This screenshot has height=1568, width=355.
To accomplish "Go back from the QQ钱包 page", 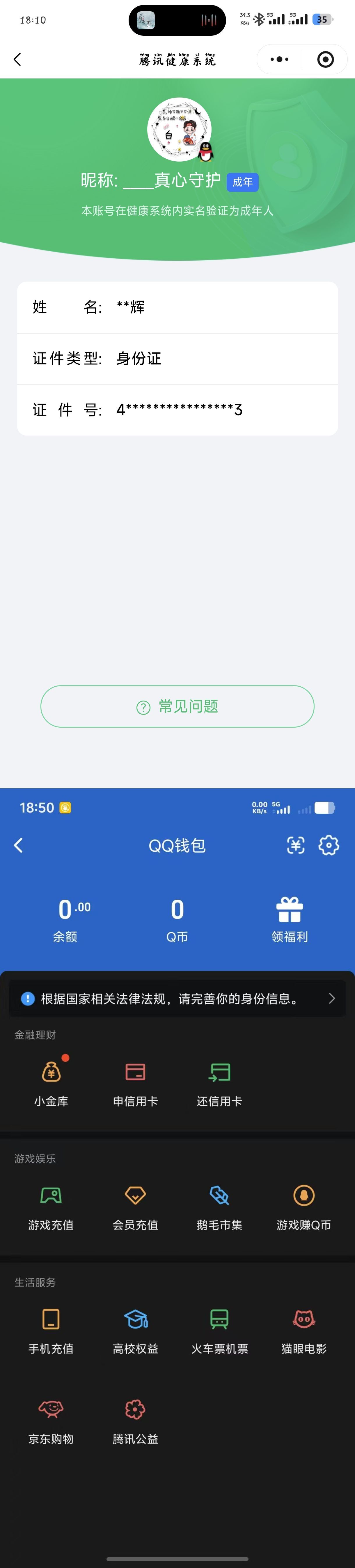I will (x=18, y=845).
